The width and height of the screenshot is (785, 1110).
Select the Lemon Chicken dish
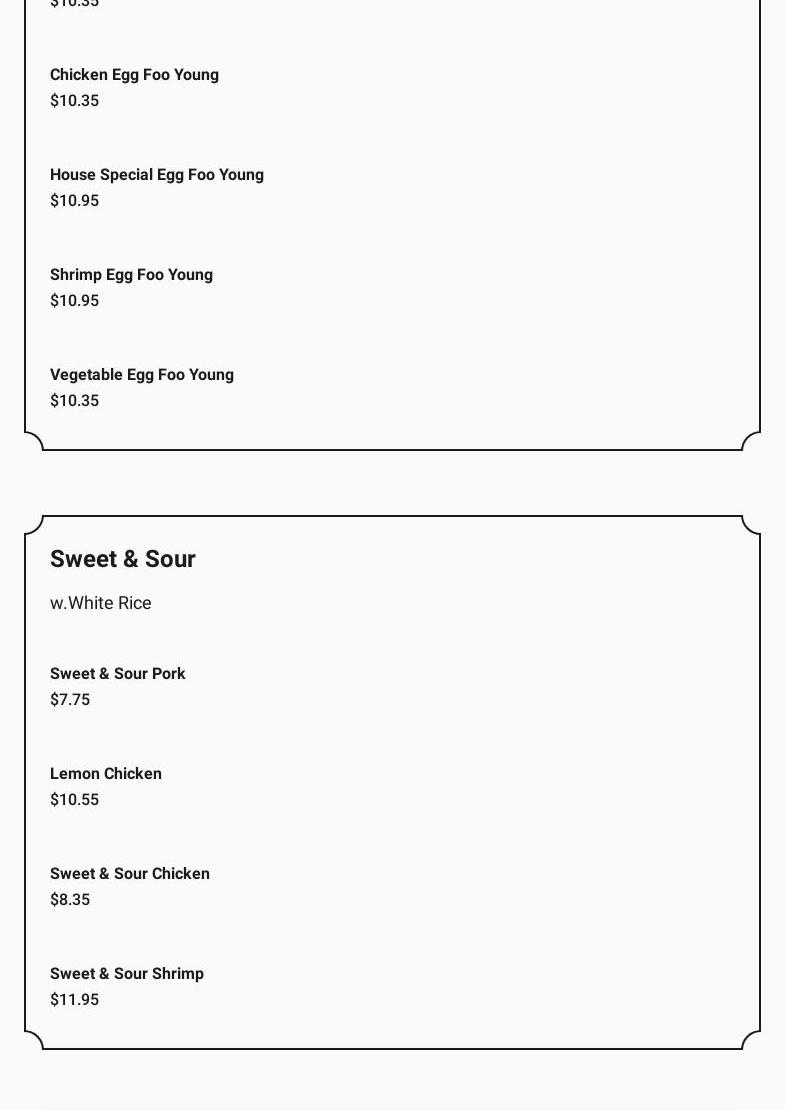tap(106, 774)
